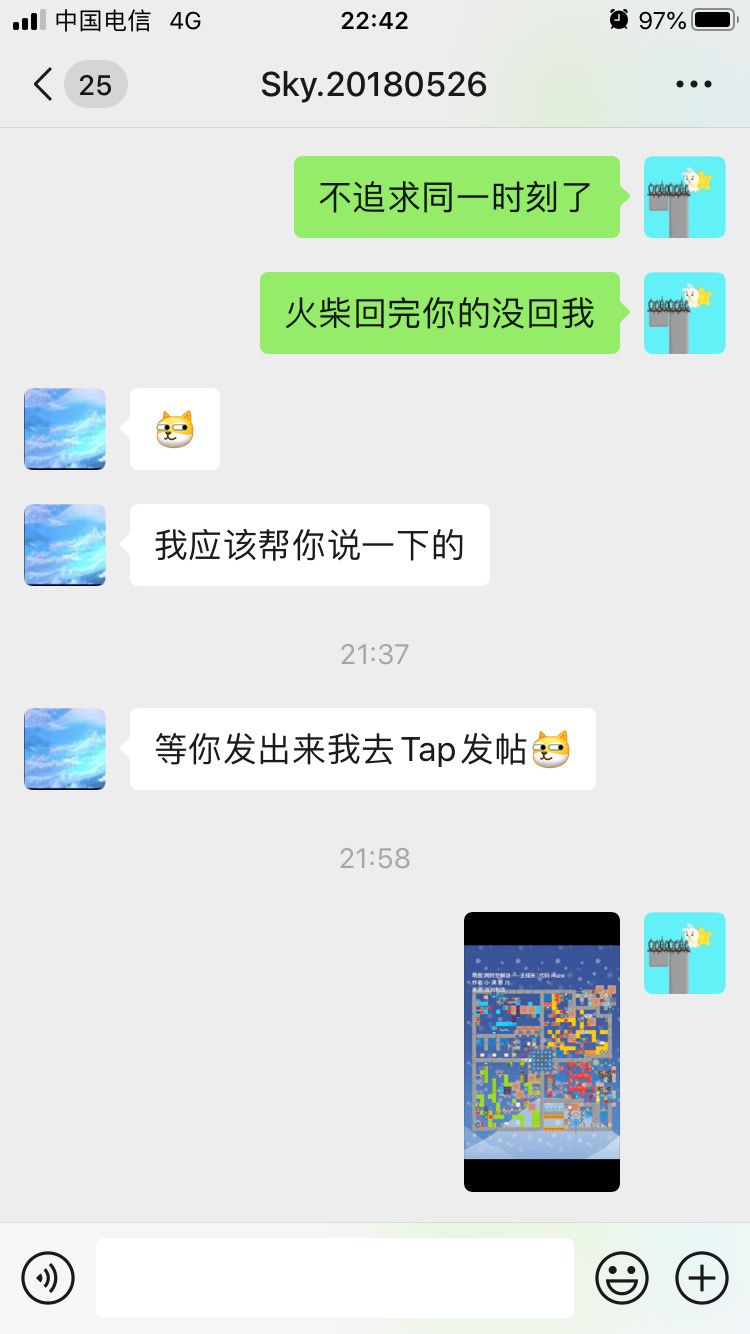Screen dimensions: 750x1334
Task: Tap the unread count badge showing 25
Action: [x=95, y=85]
